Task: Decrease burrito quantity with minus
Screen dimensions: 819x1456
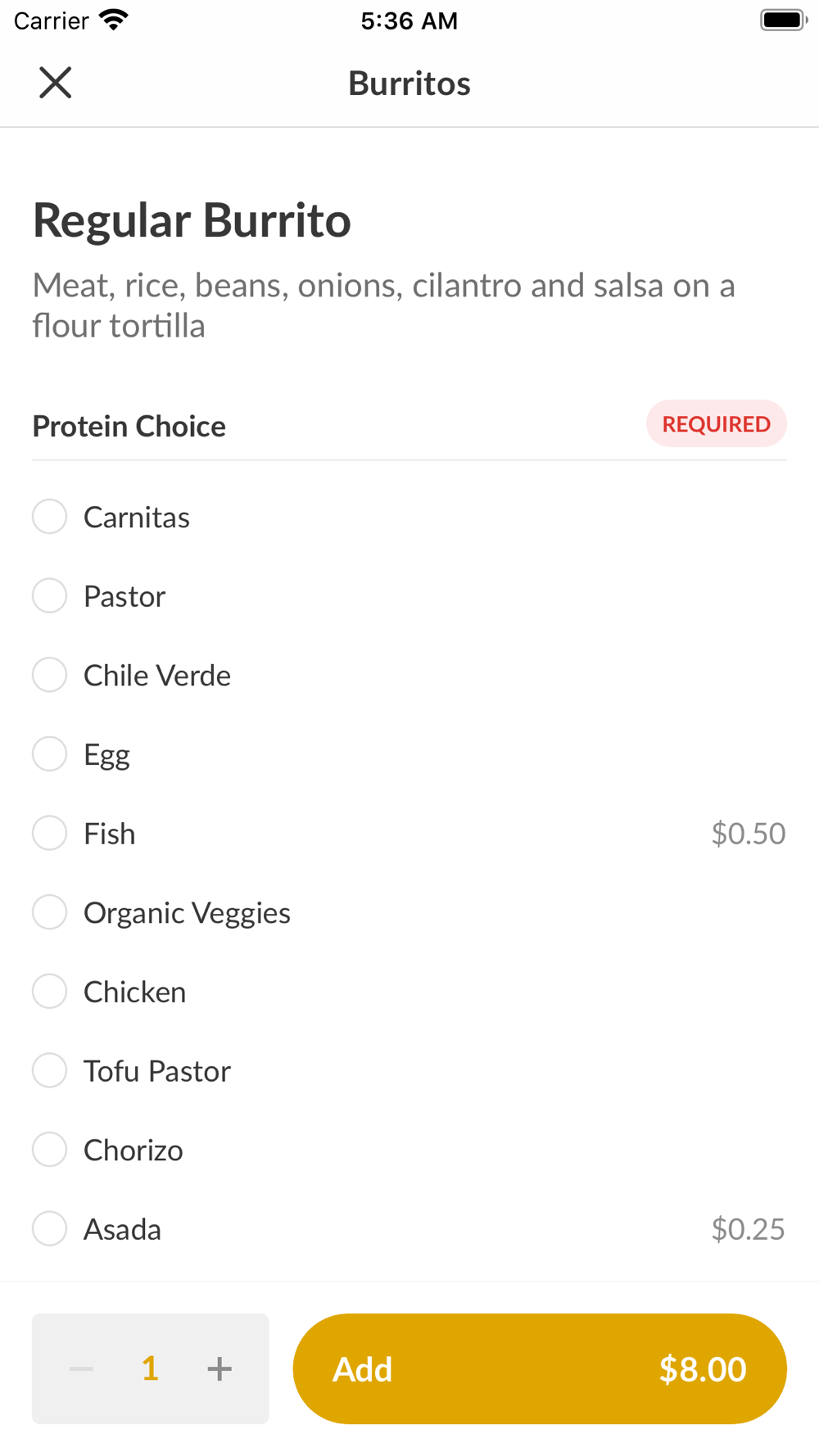Action: [81, 1368]
